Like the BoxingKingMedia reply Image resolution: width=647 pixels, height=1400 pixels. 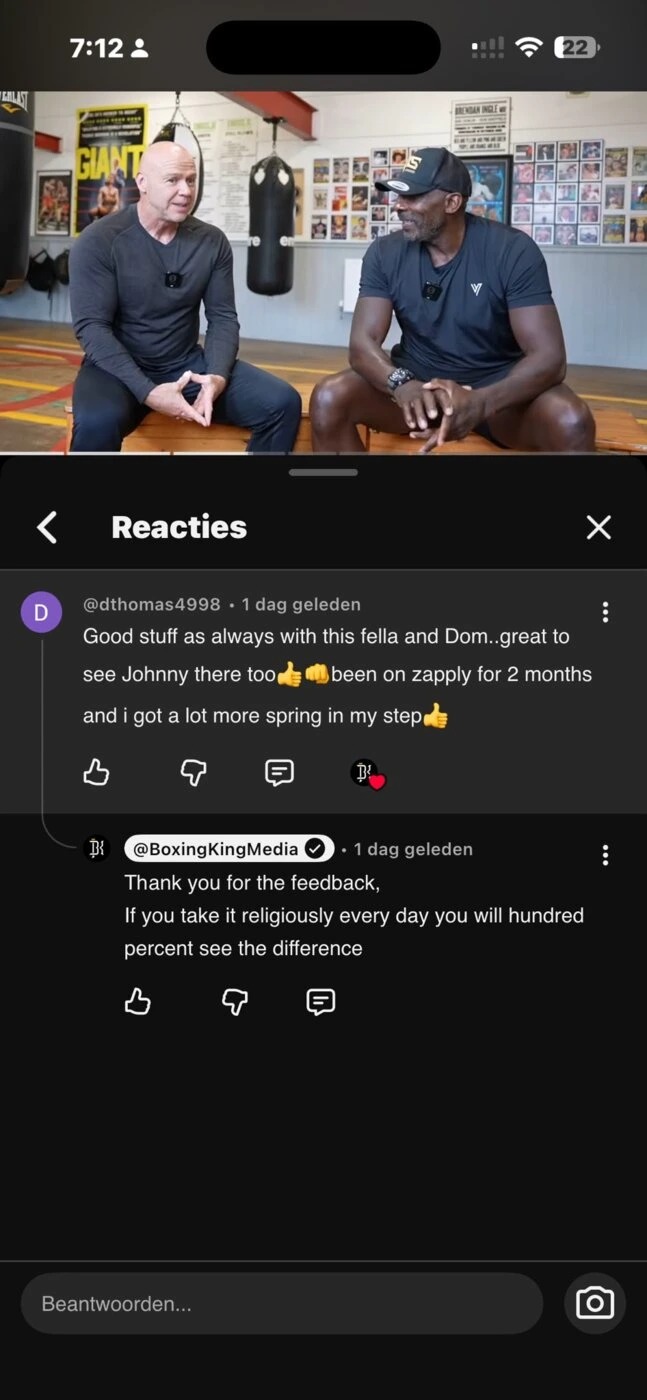click(138, 1002)
